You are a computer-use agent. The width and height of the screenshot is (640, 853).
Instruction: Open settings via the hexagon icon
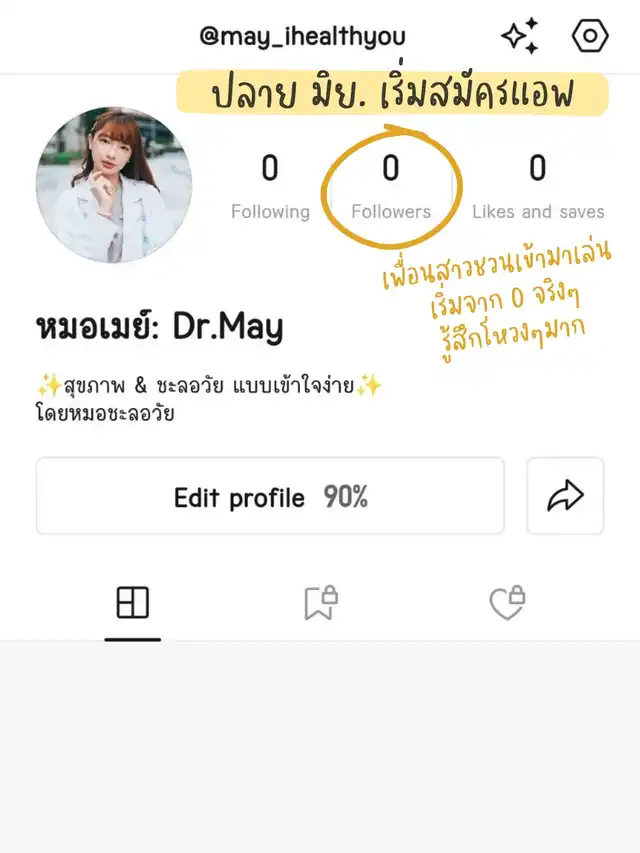[x=590, y=37]
